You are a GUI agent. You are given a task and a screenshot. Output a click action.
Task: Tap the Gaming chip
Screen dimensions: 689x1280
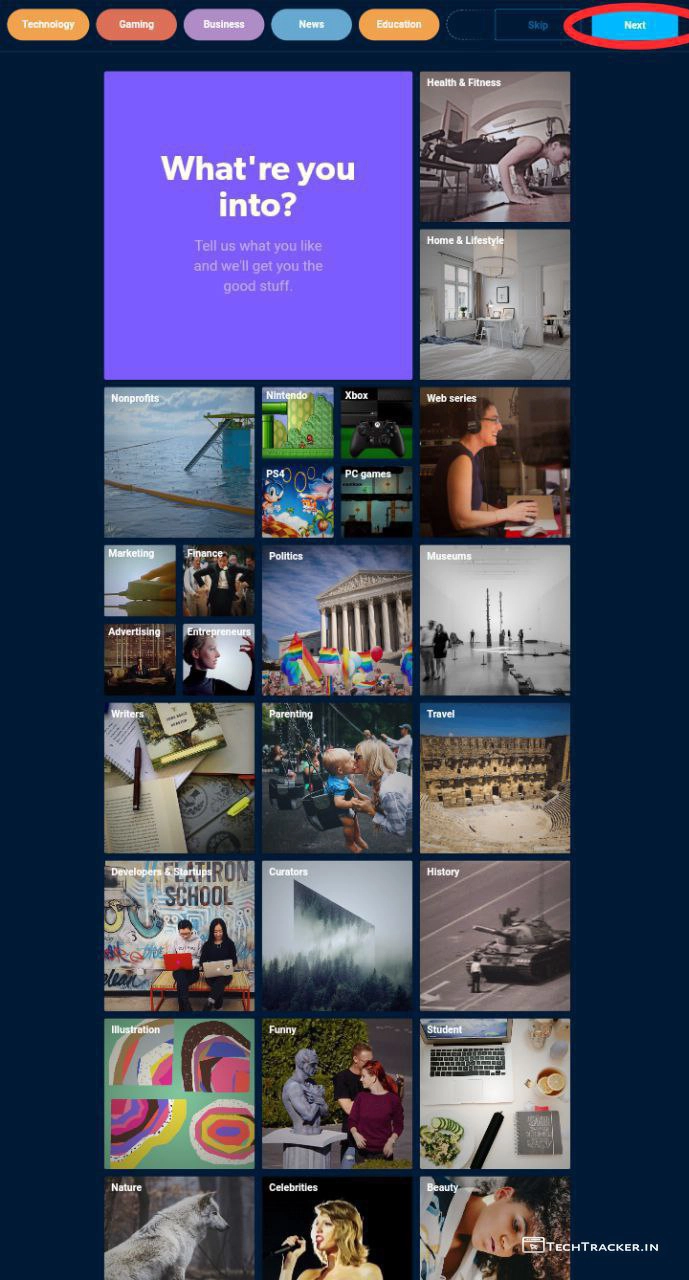tap(136, 24)
